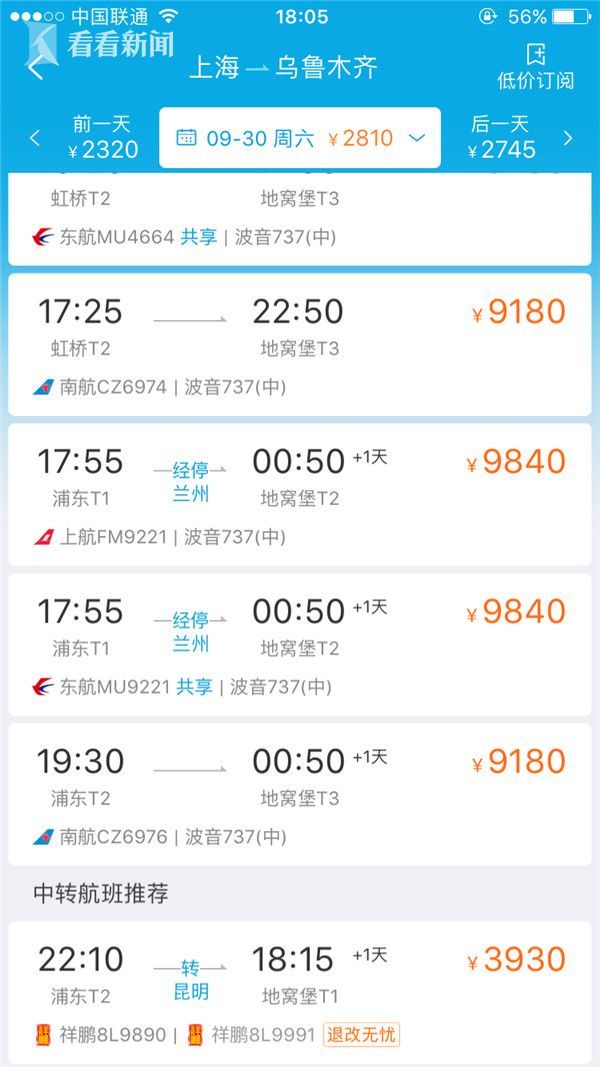Open the 09-30 周六 date picker
Image resolution: width=600 pixels, height=1067 pixels.
[299, 138]
